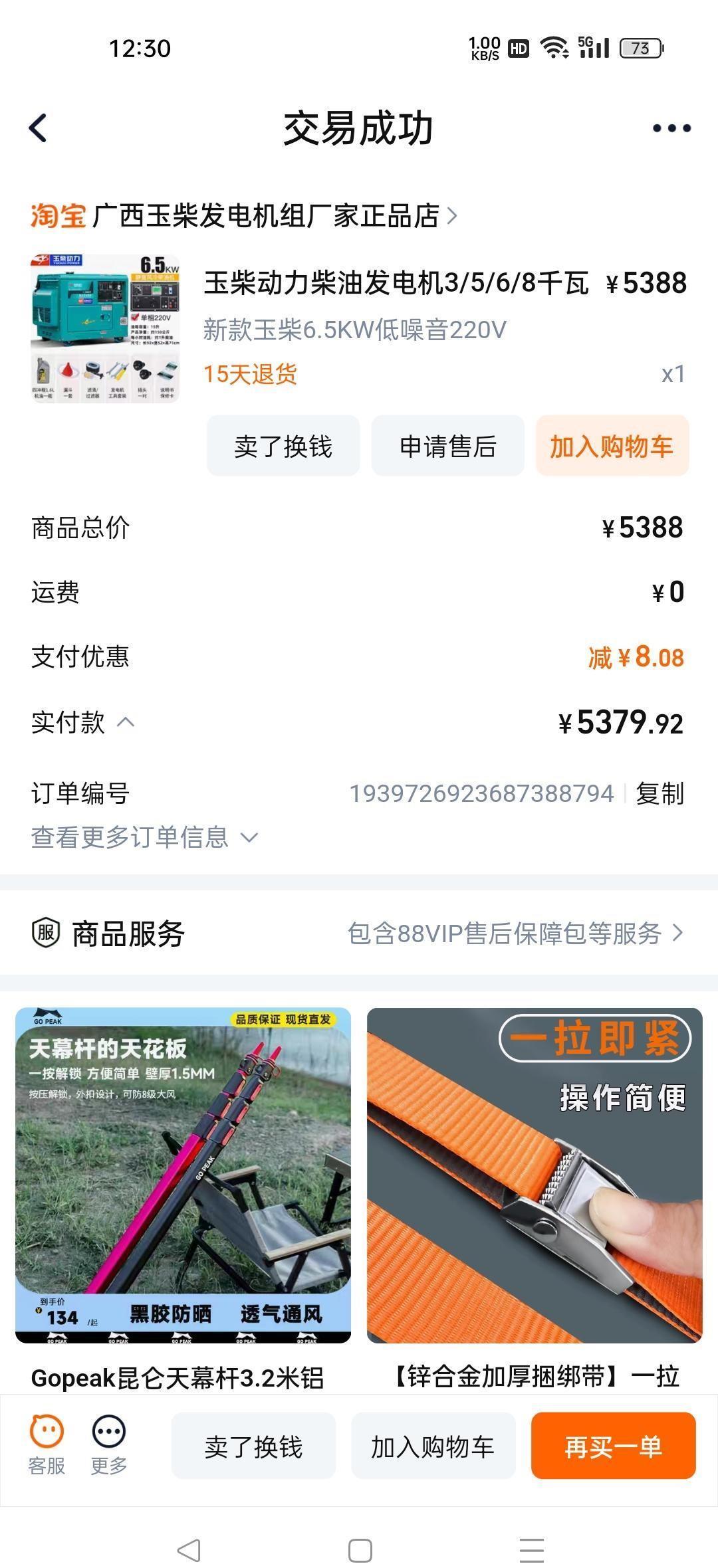Open the 玉柴动力柴油发电机 product thumbnail

(105, 328)
